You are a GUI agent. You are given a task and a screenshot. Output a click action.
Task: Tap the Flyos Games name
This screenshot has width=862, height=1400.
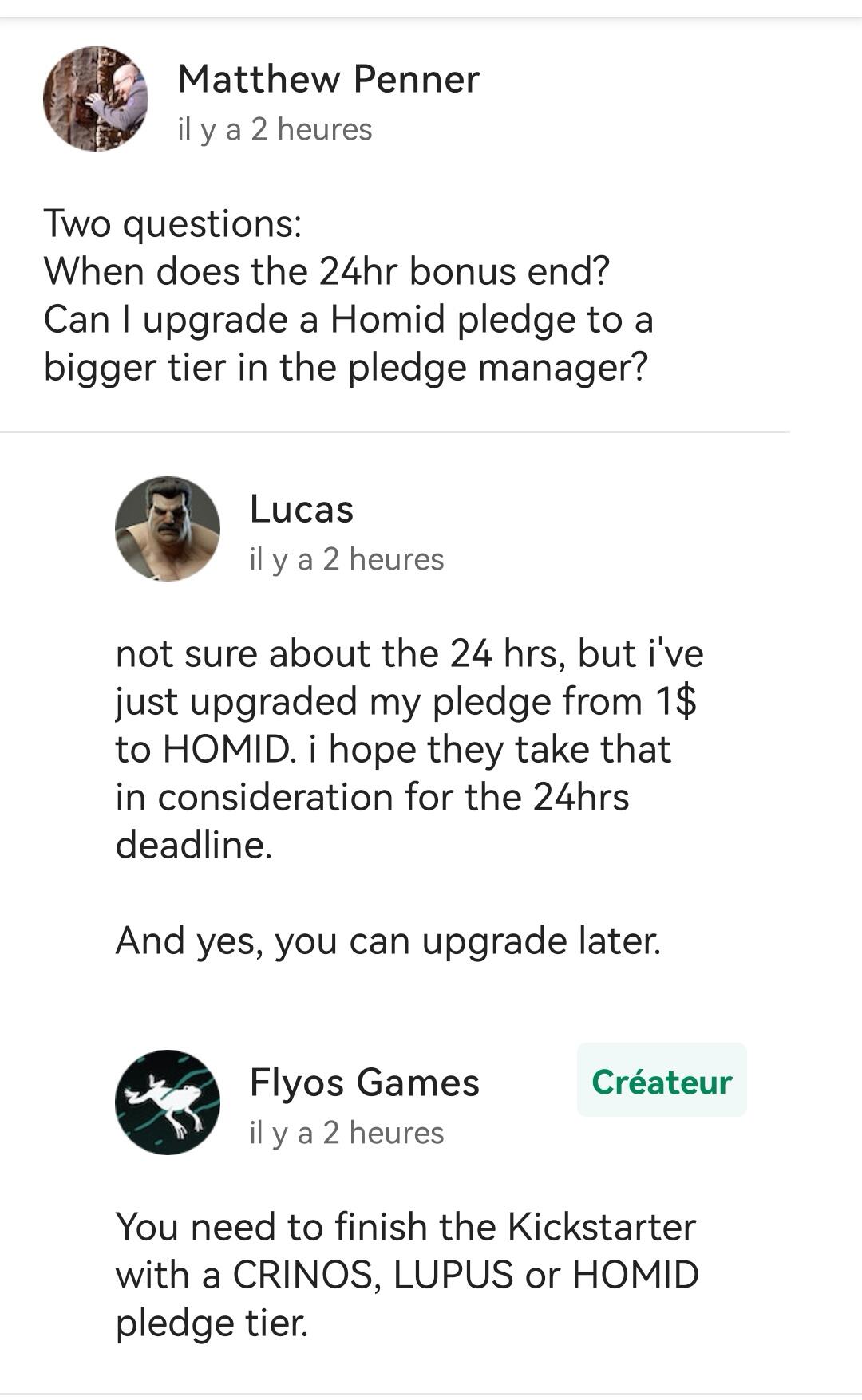point(365,1083)
